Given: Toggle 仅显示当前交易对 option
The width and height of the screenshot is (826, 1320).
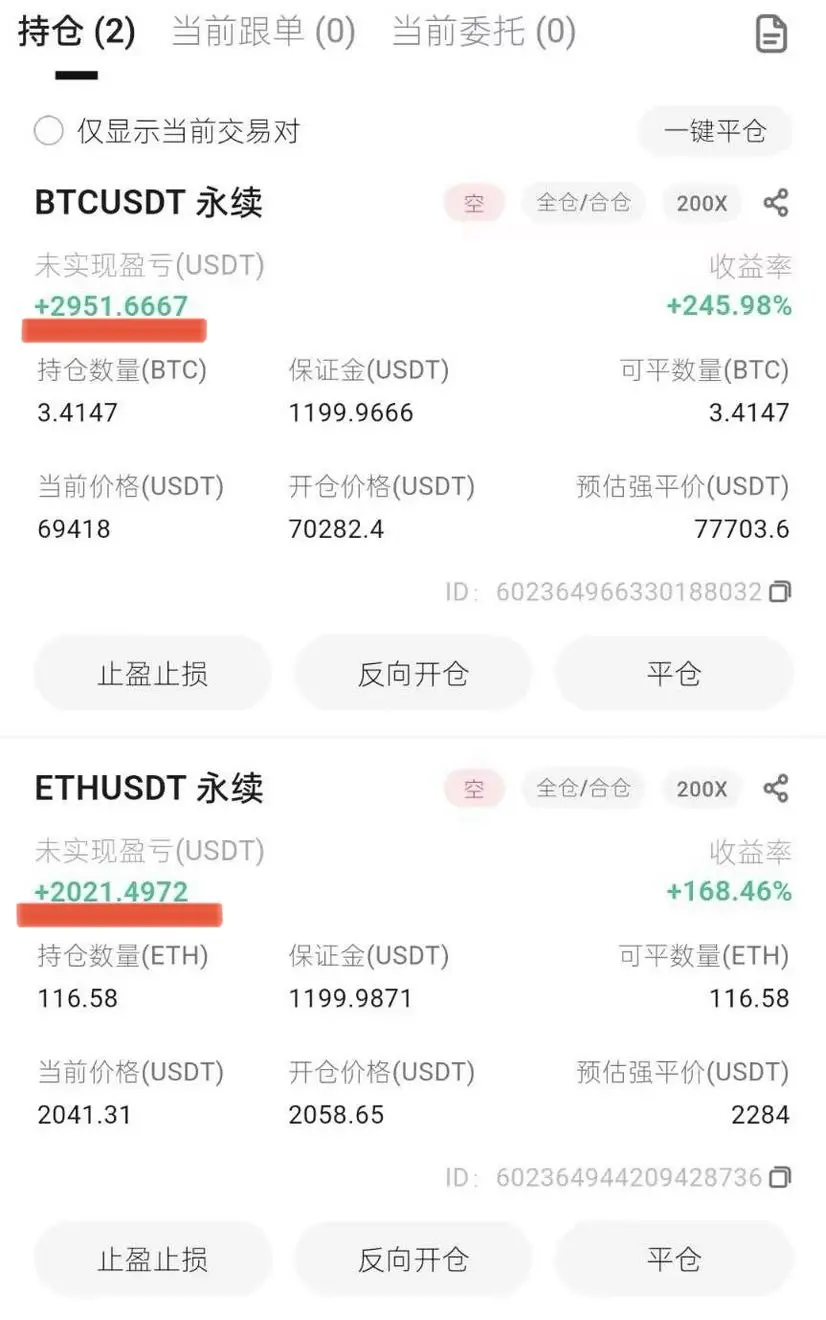Looking at the screenshot, I should [x=49, y=131].
